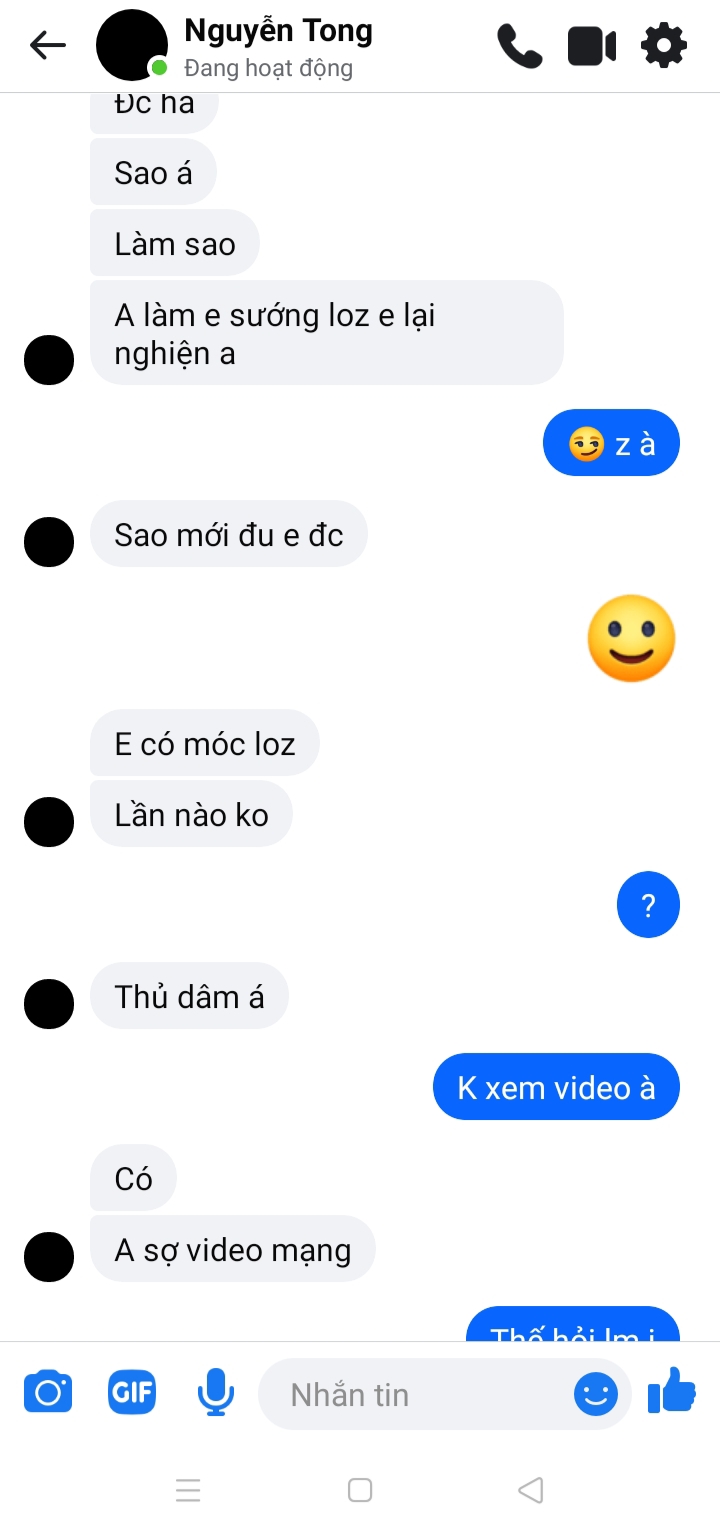Open the conversation settings gear
Image resolution: width=720 pixels, height=1534 pixels.
[664, 46]
